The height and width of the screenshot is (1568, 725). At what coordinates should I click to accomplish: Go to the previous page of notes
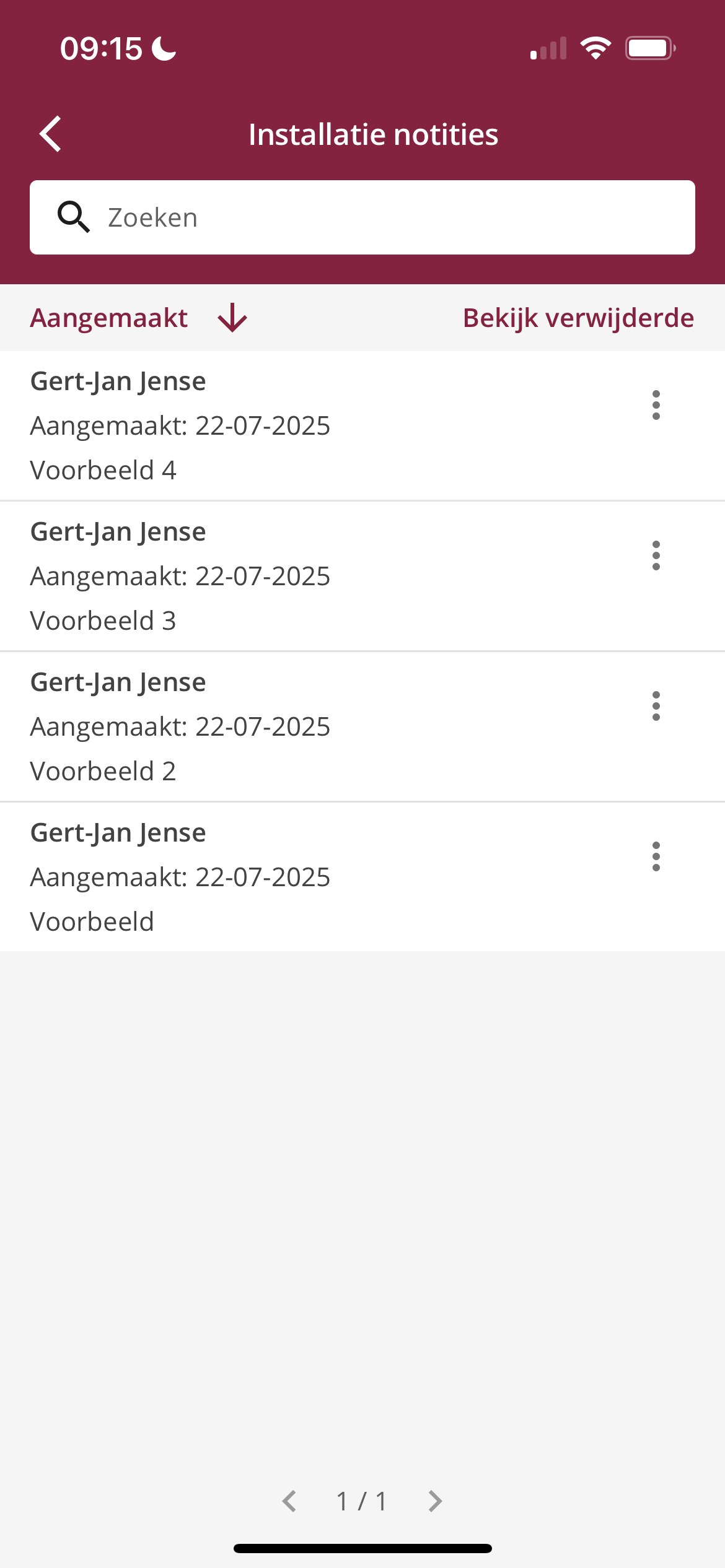(x=289, y=1501)
